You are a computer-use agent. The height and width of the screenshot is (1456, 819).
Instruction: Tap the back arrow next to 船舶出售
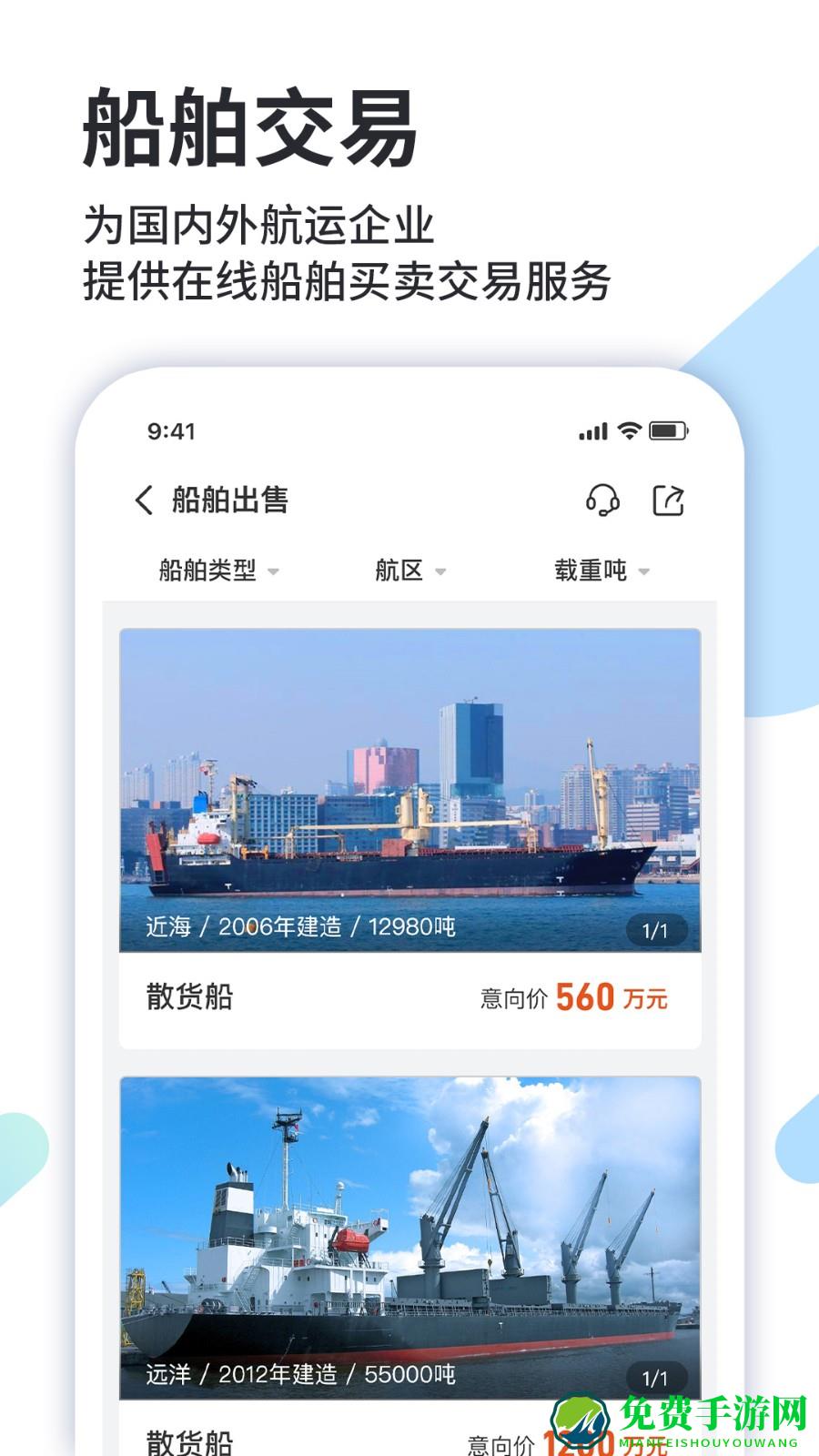coord(142,500)
